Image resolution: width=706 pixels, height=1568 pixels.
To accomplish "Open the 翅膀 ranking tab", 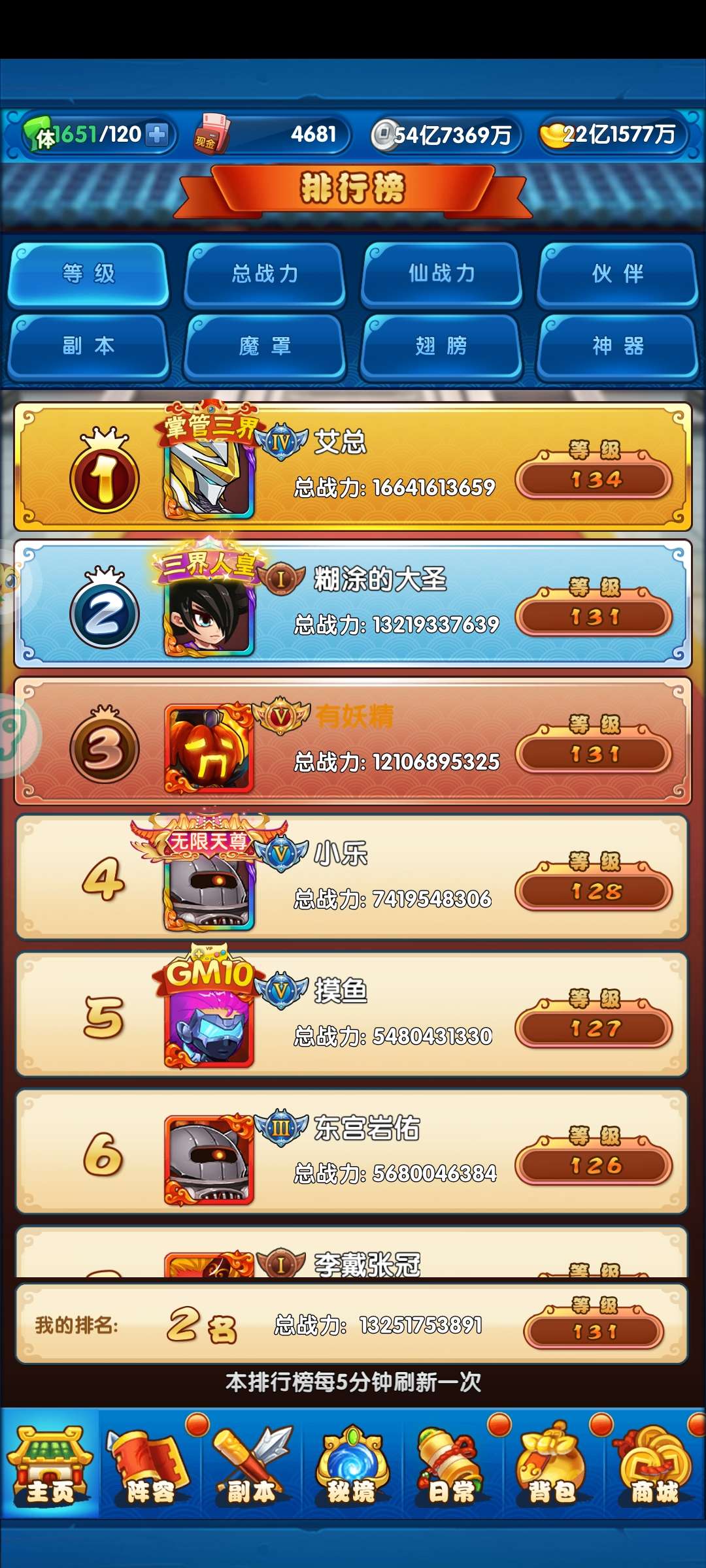I will coord(441,346).
